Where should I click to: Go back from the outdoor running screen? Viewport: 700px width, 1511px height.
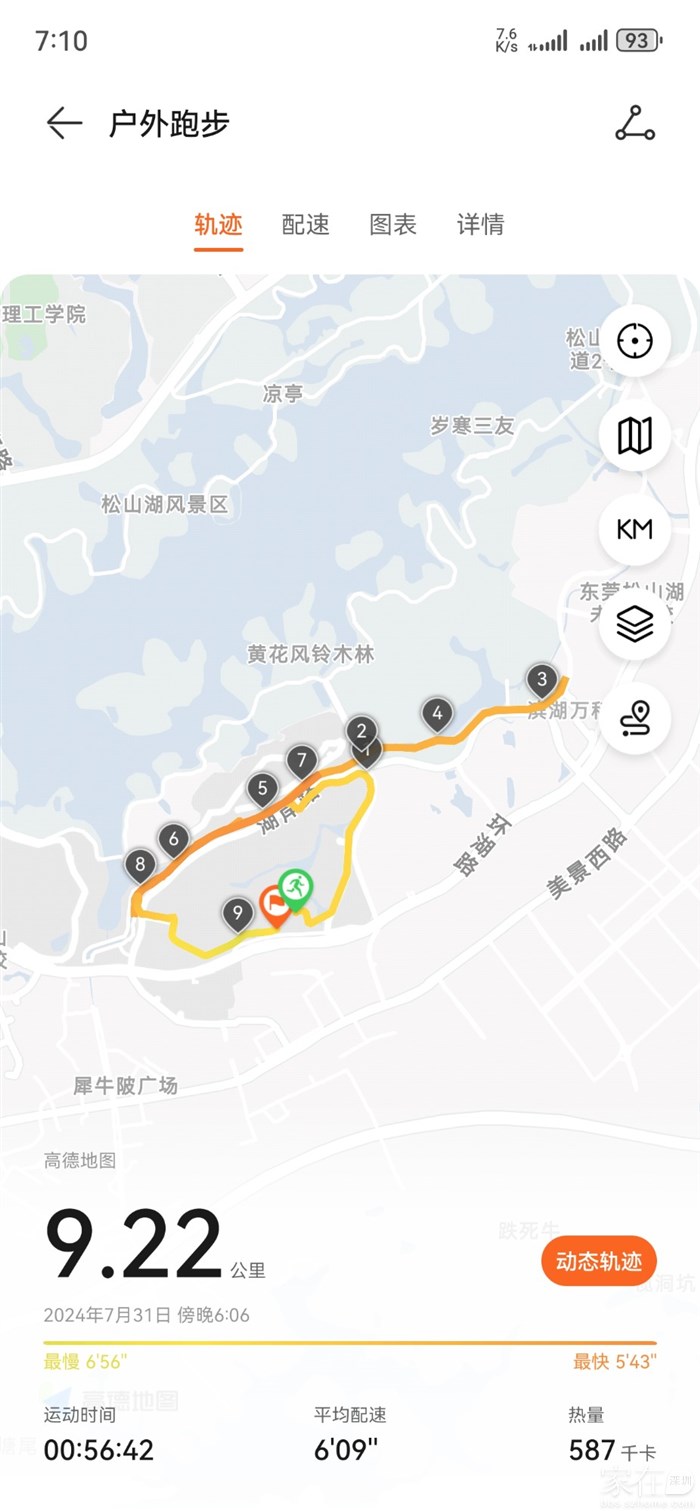pyautogui.click(x=64, y=123)
